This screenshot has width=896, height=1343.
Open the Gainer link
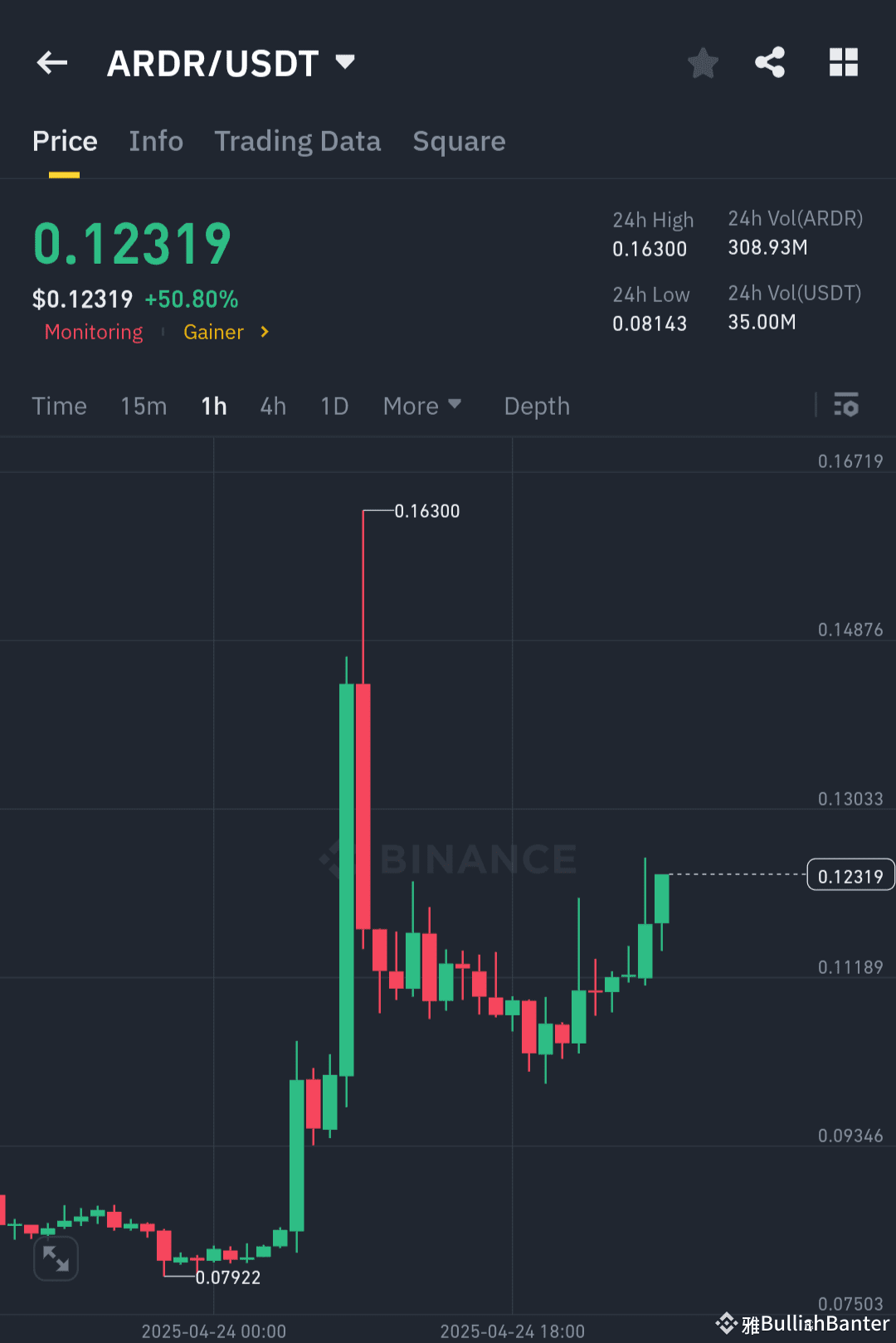pos(214,332)
